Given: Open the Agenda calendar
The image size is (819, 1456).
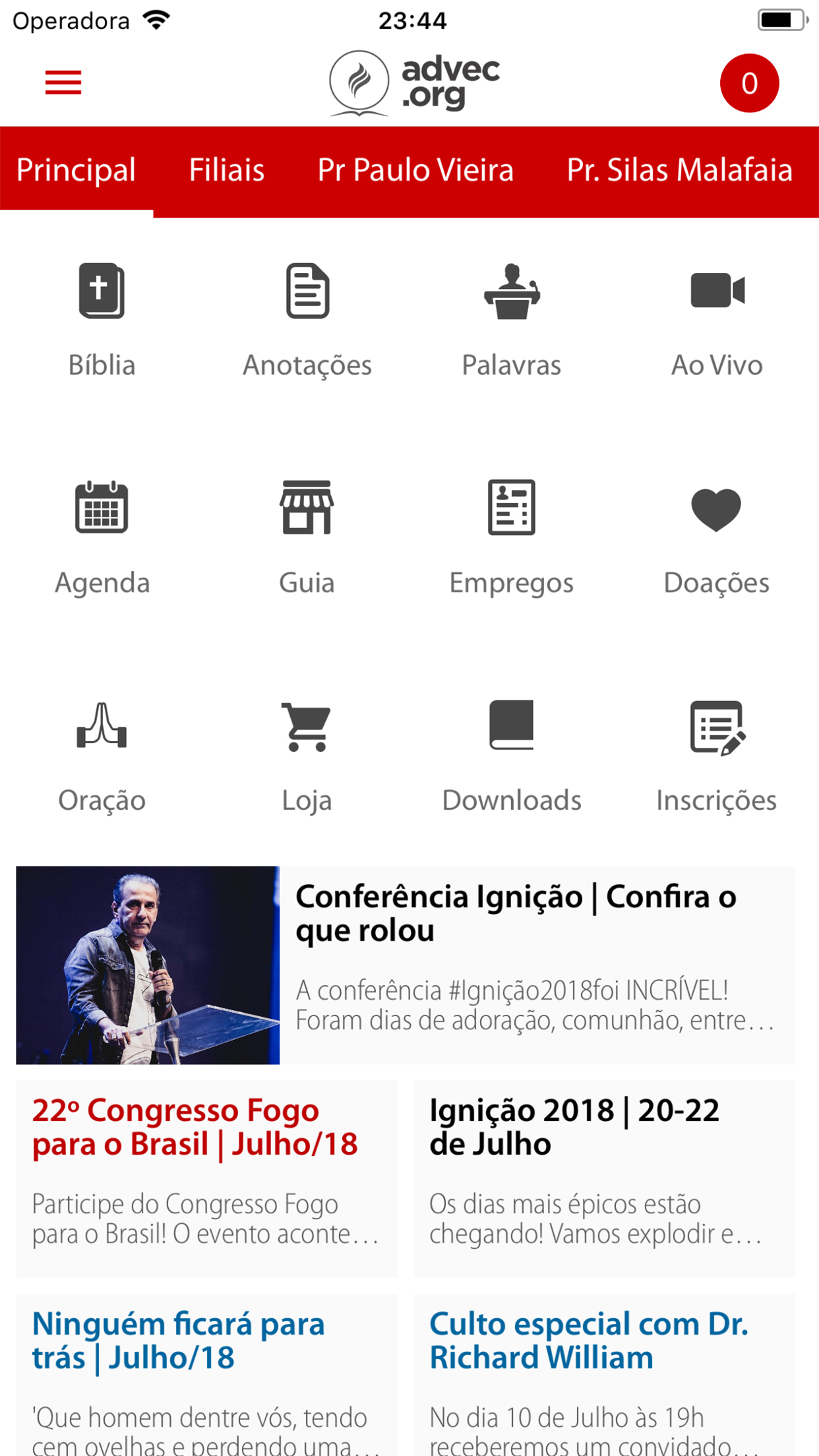Looking at the screenshot, I should tap(102, 539).
